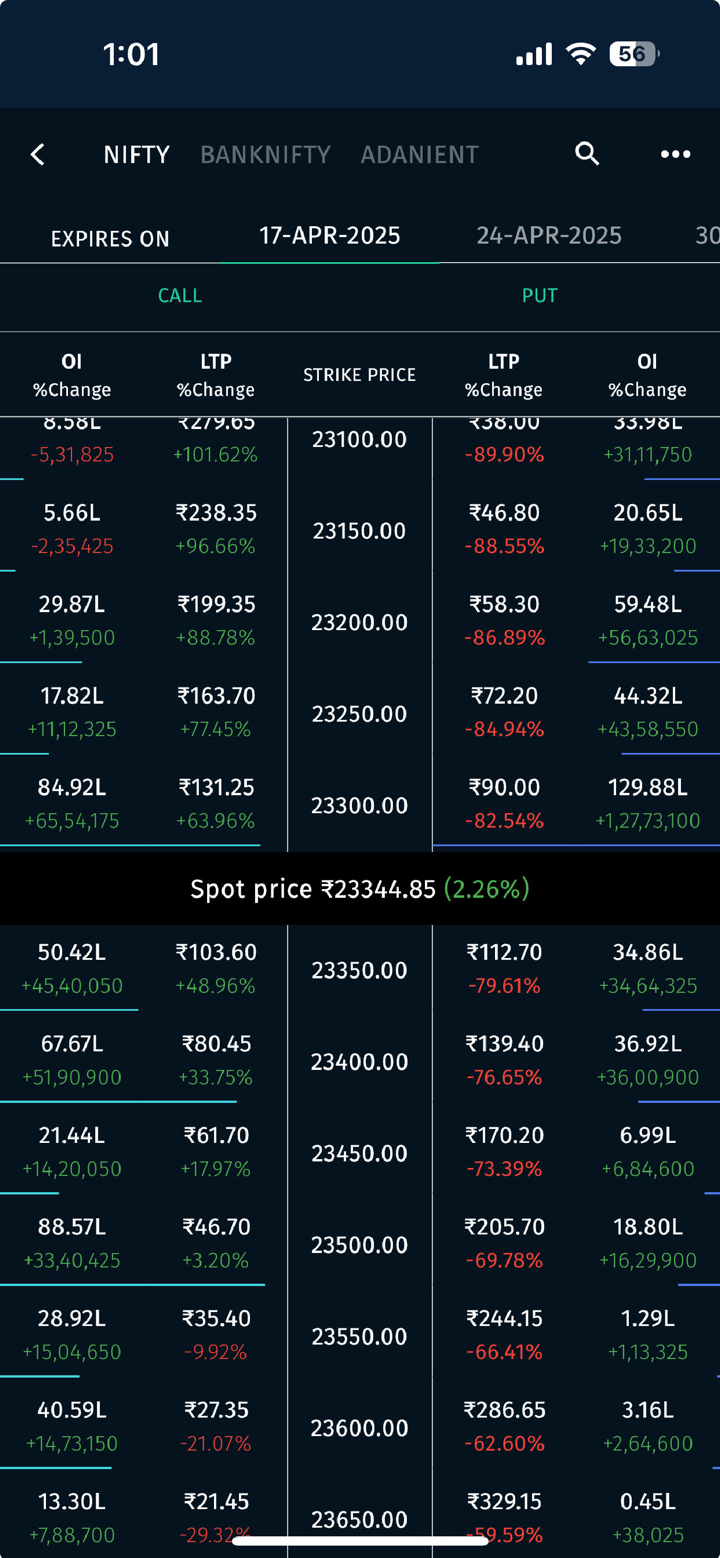This screenshot has width=720, height=1558.
Task: Open the 23200.00 strike price row
Action: 359,622
